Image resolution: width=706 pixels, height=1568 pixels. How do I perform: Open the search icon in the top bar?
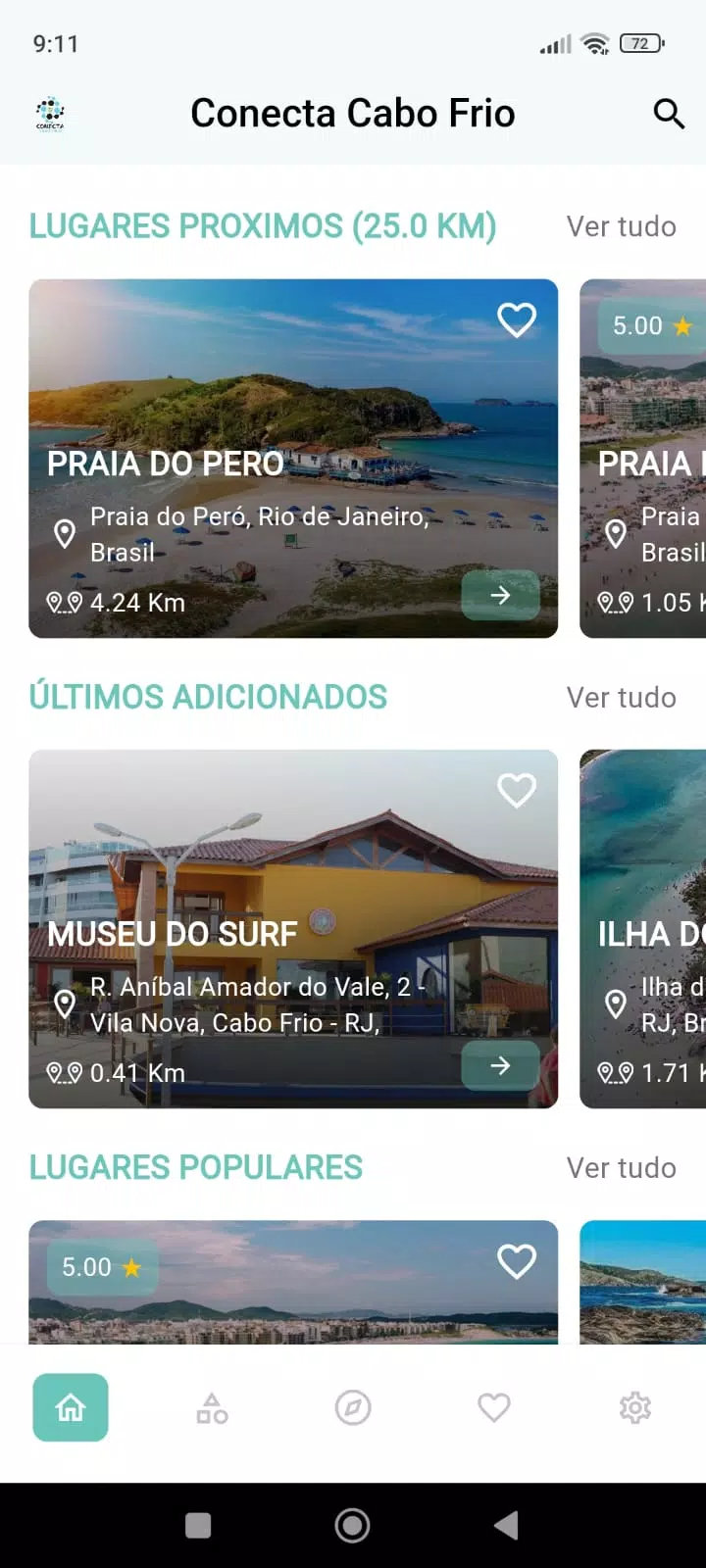(669, 113)
